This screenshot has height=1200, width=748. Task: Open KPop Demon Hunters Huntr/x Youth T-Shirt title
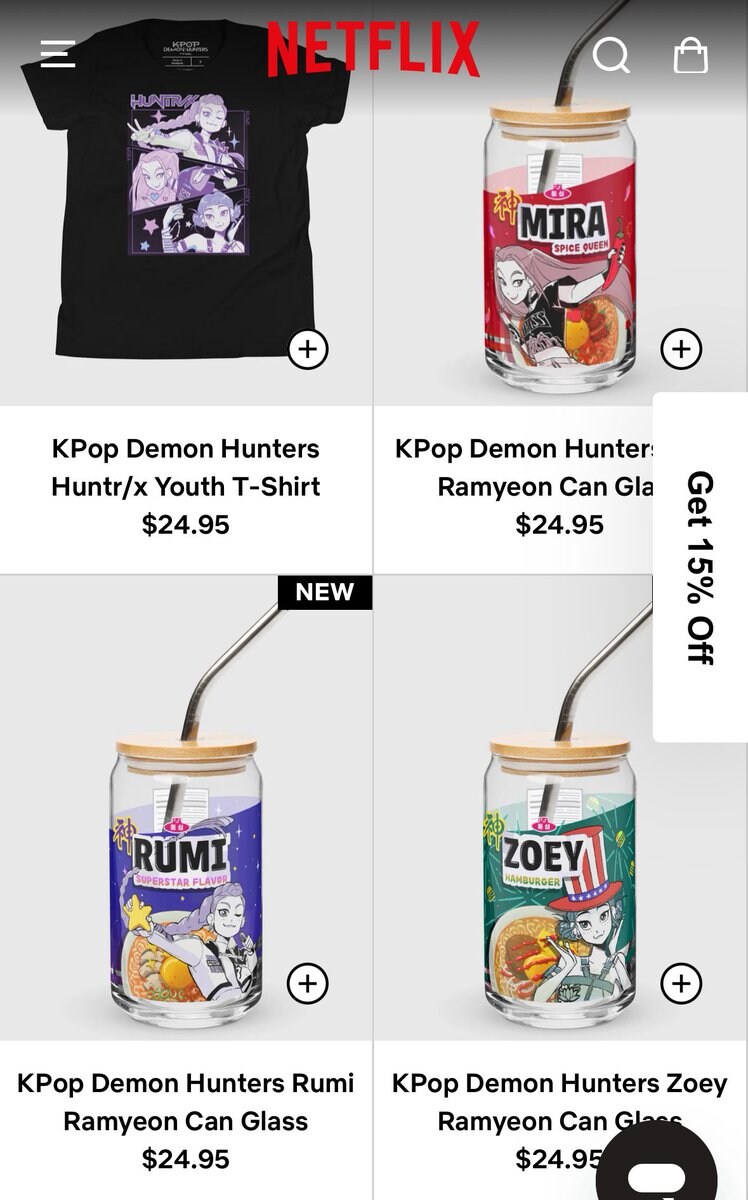click(186, 467)
